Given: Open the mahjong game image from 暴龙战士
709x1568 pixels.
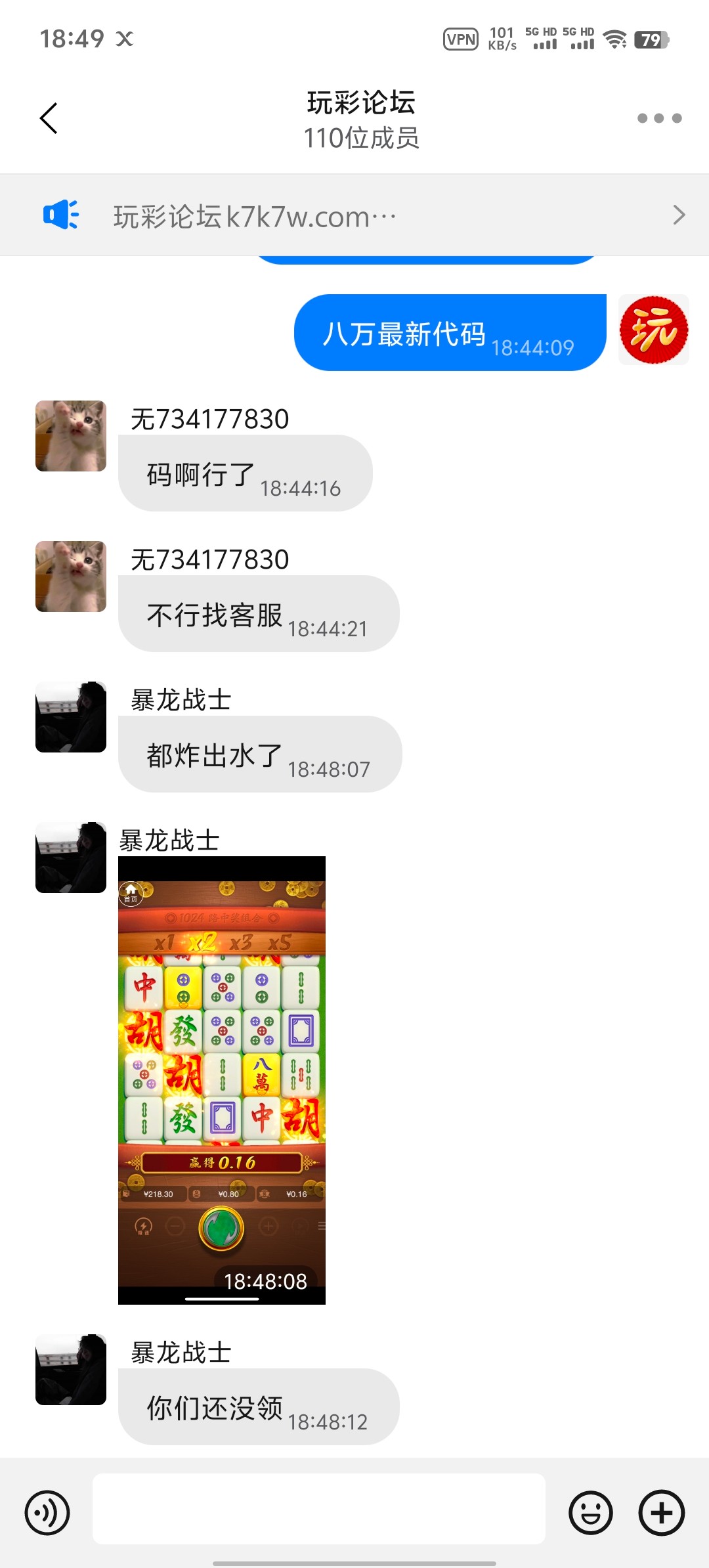Looking at the screenshot, I should pos(222,1079).
